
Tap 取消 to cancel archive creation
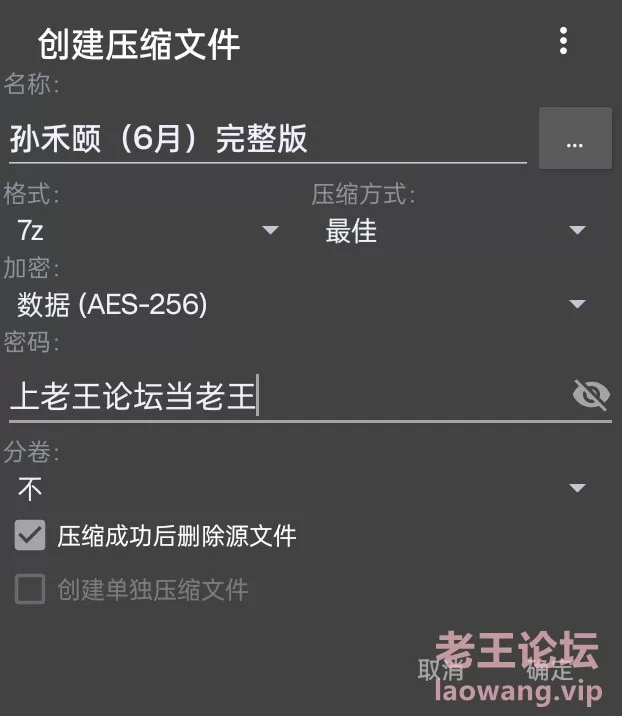441,670
